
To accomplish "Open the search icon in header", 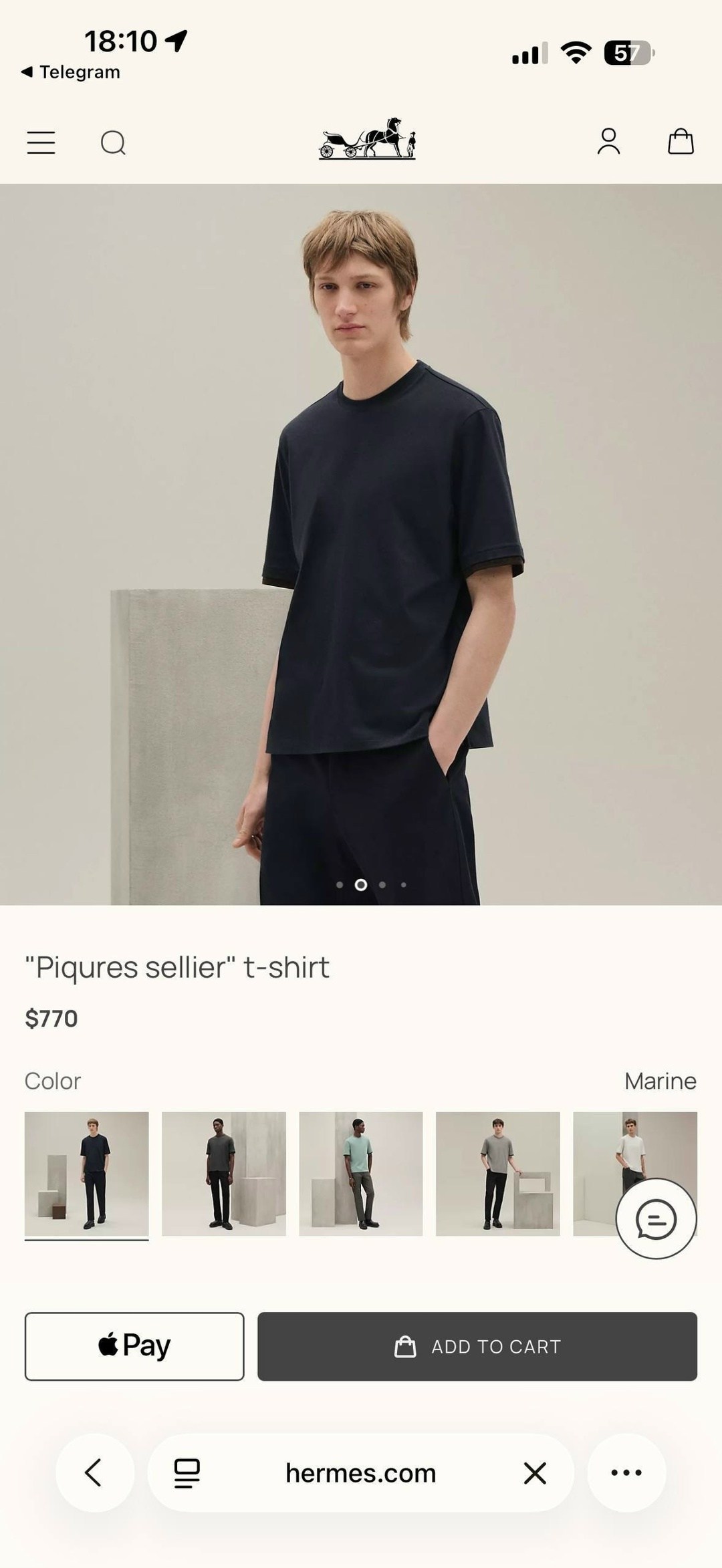I will click(x=113, y=142).
